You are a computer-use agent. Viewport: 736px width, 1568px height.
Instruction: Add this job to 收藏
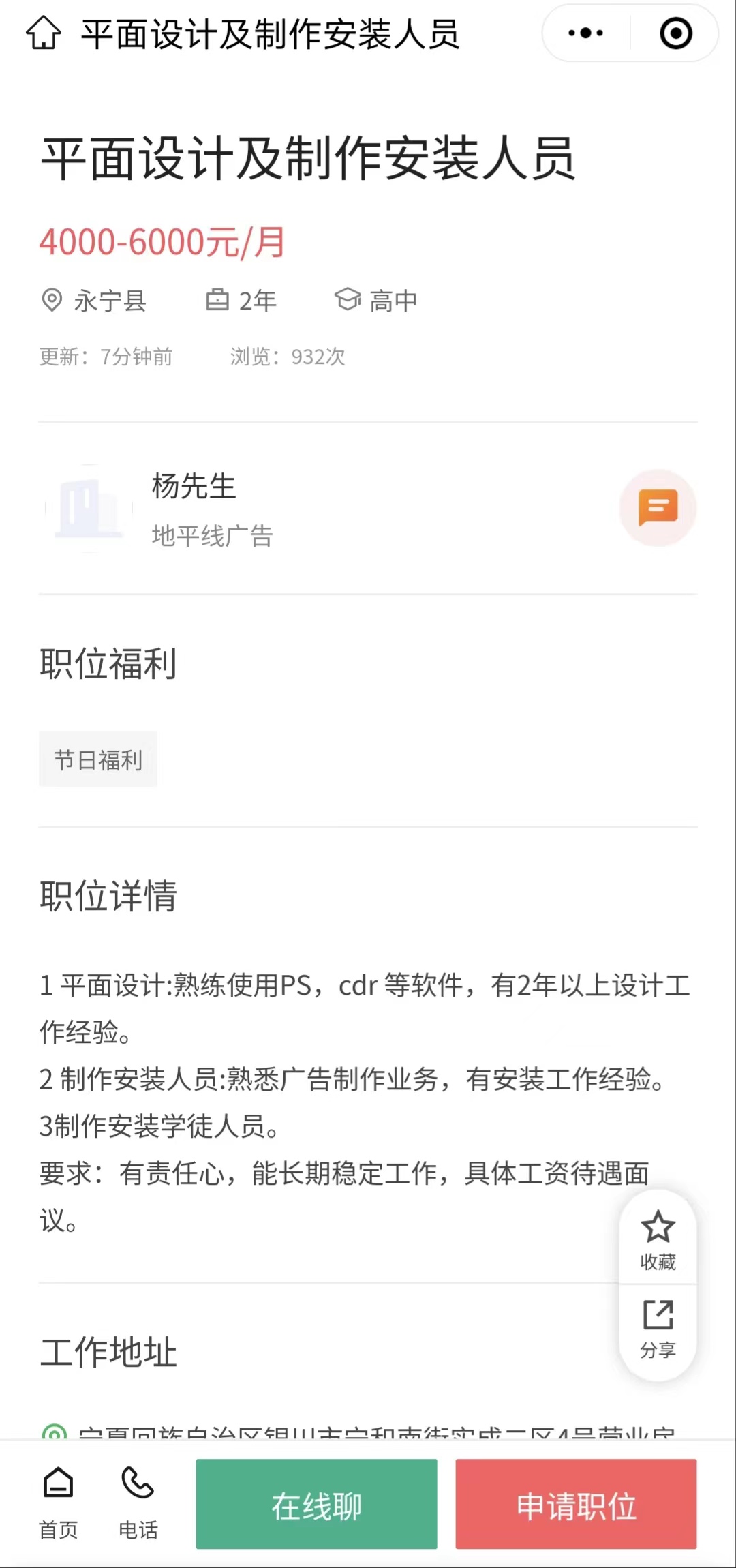click(x=658, y=1239)
